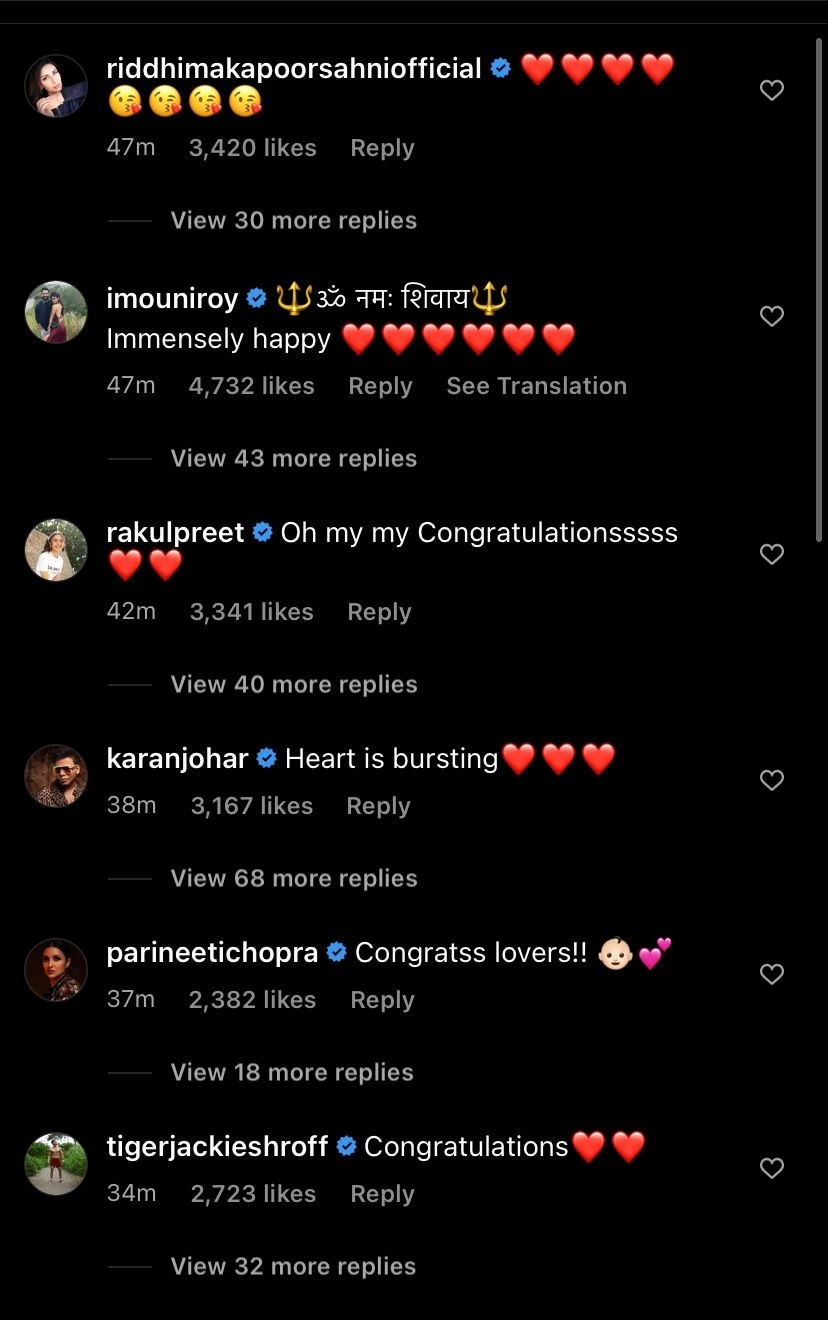Show 40 more replies under rakulpreet
828x1320 pixels.
293,684
